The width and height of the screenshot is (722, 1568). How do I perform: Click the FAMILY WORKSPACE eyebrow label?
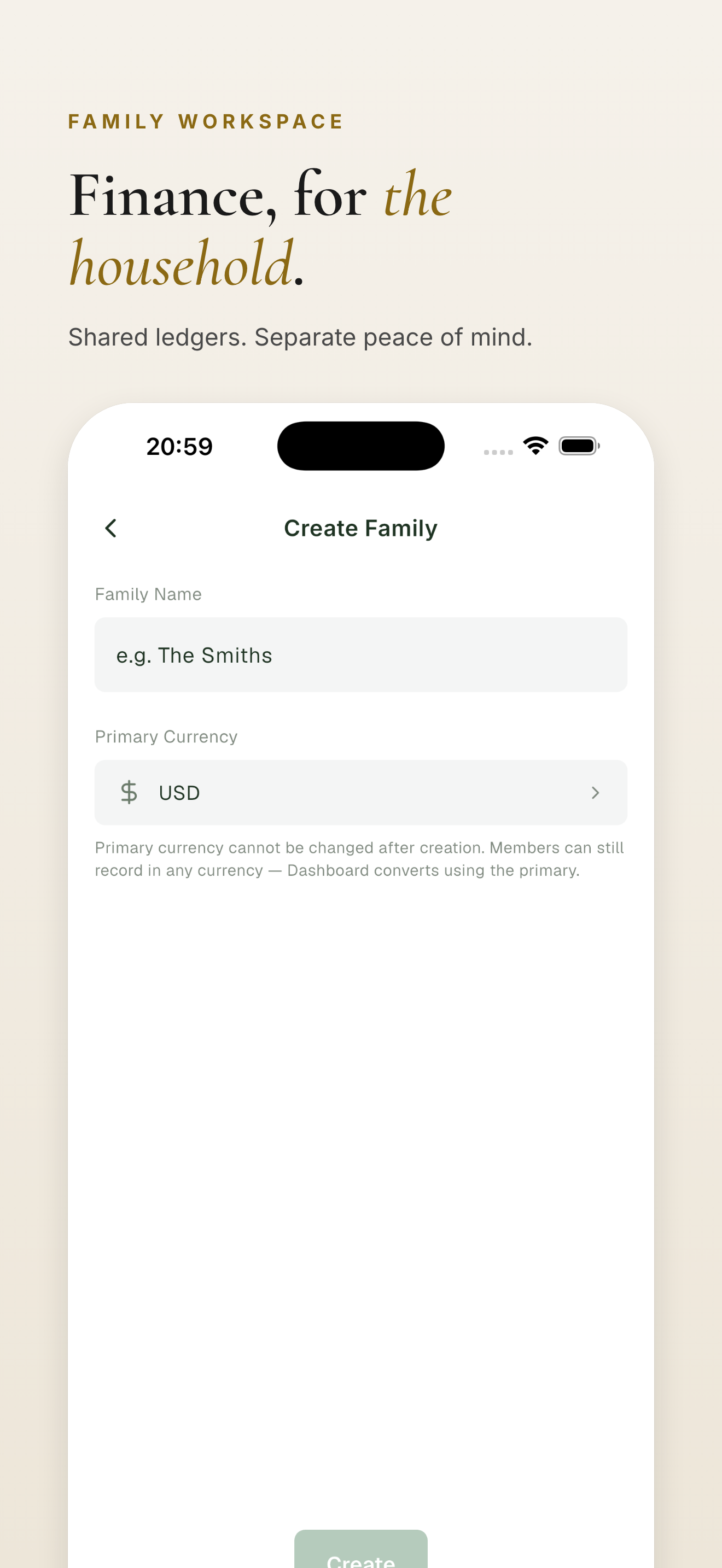click(205, 121)
